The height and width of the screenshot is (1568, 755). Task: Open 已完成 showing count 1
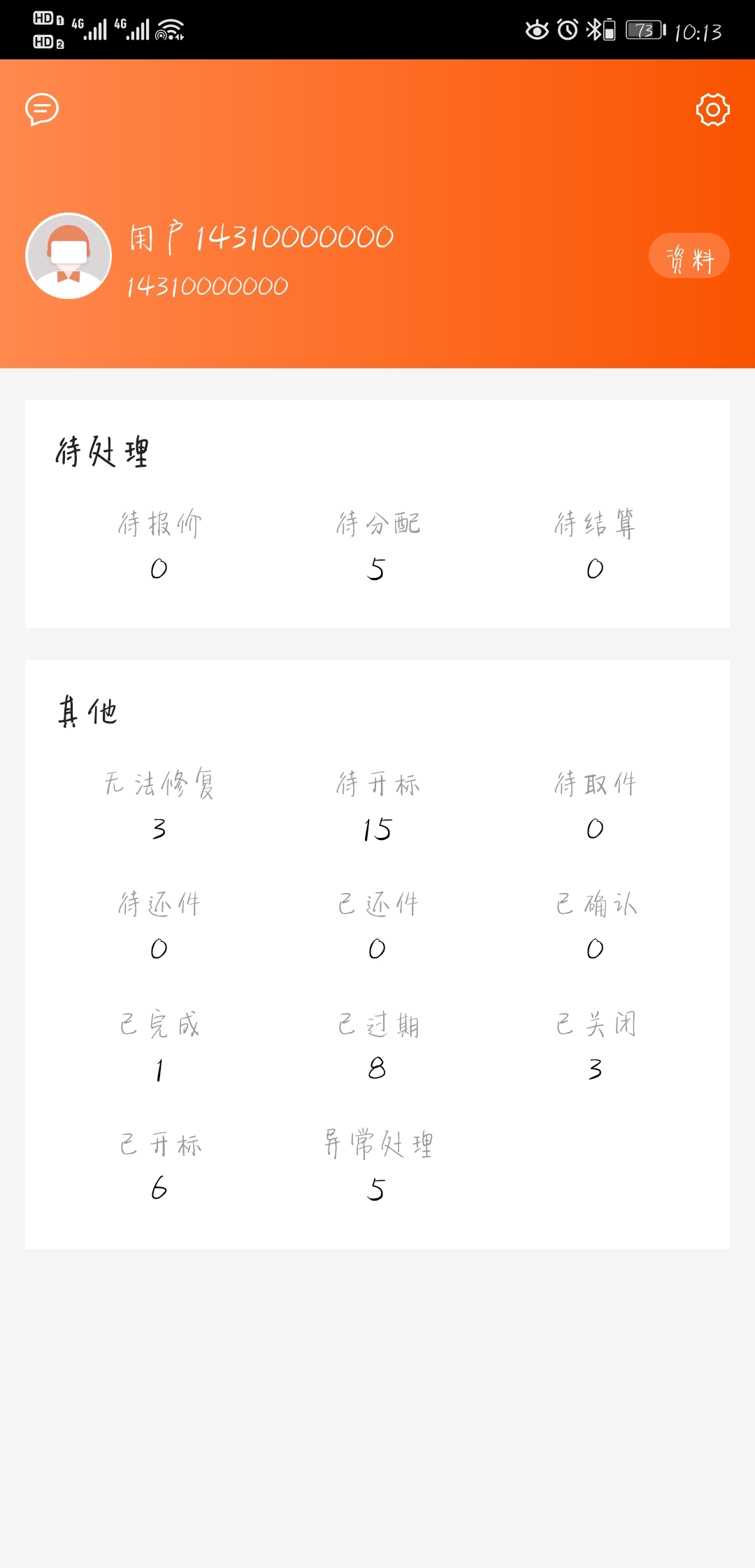point(159,1046)
